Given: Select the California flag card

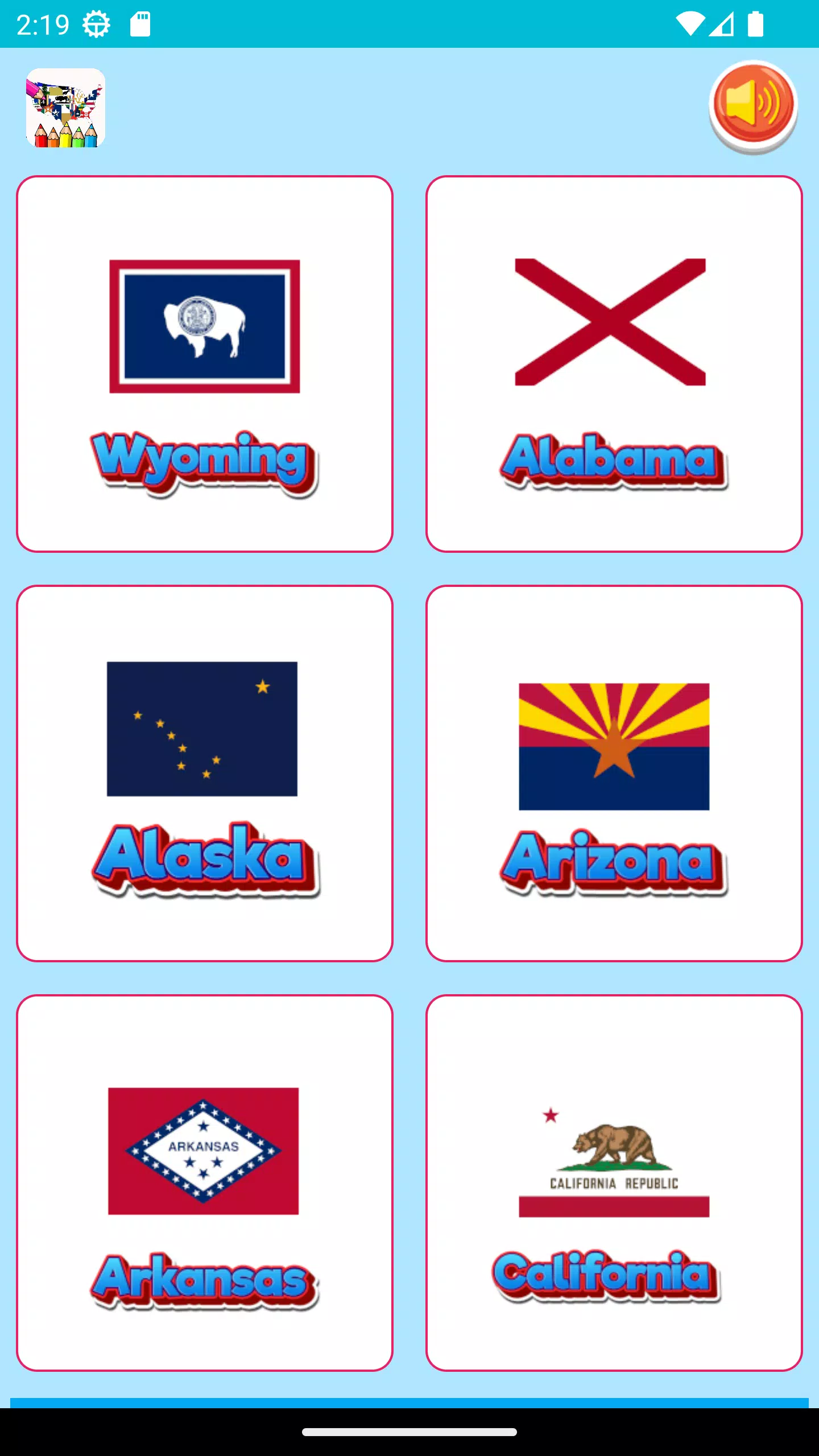Looking at the screenshot, I should click(614, 1183).
